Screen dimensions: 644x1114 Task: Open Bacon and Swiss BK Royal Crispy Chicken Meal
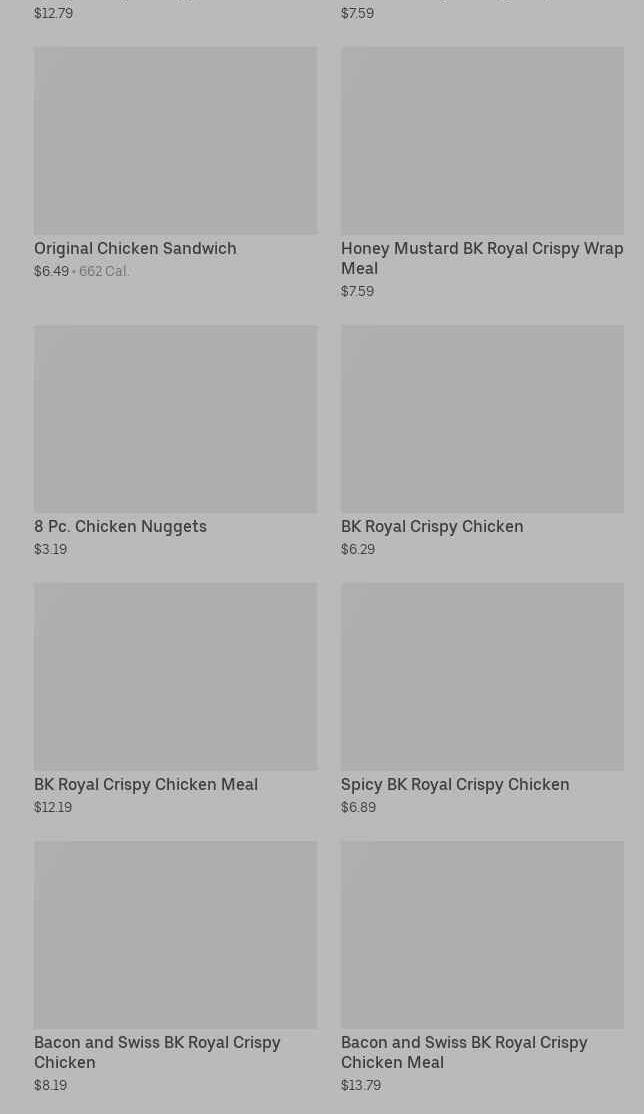coord(482,935)
